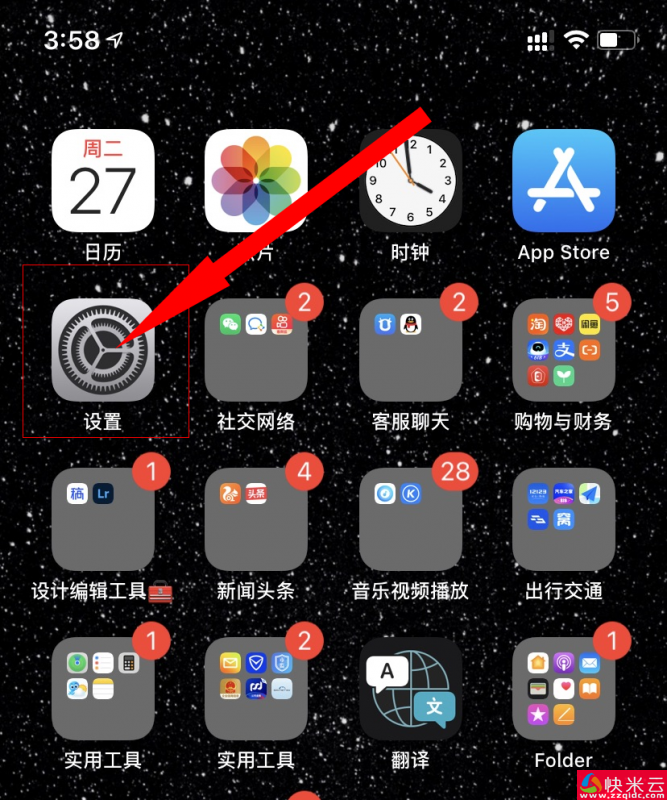This screenshot has height=800, width=667.
Task: Open the 新闻头条 folder
Action: pyautogui.click(x=256, y=519)
